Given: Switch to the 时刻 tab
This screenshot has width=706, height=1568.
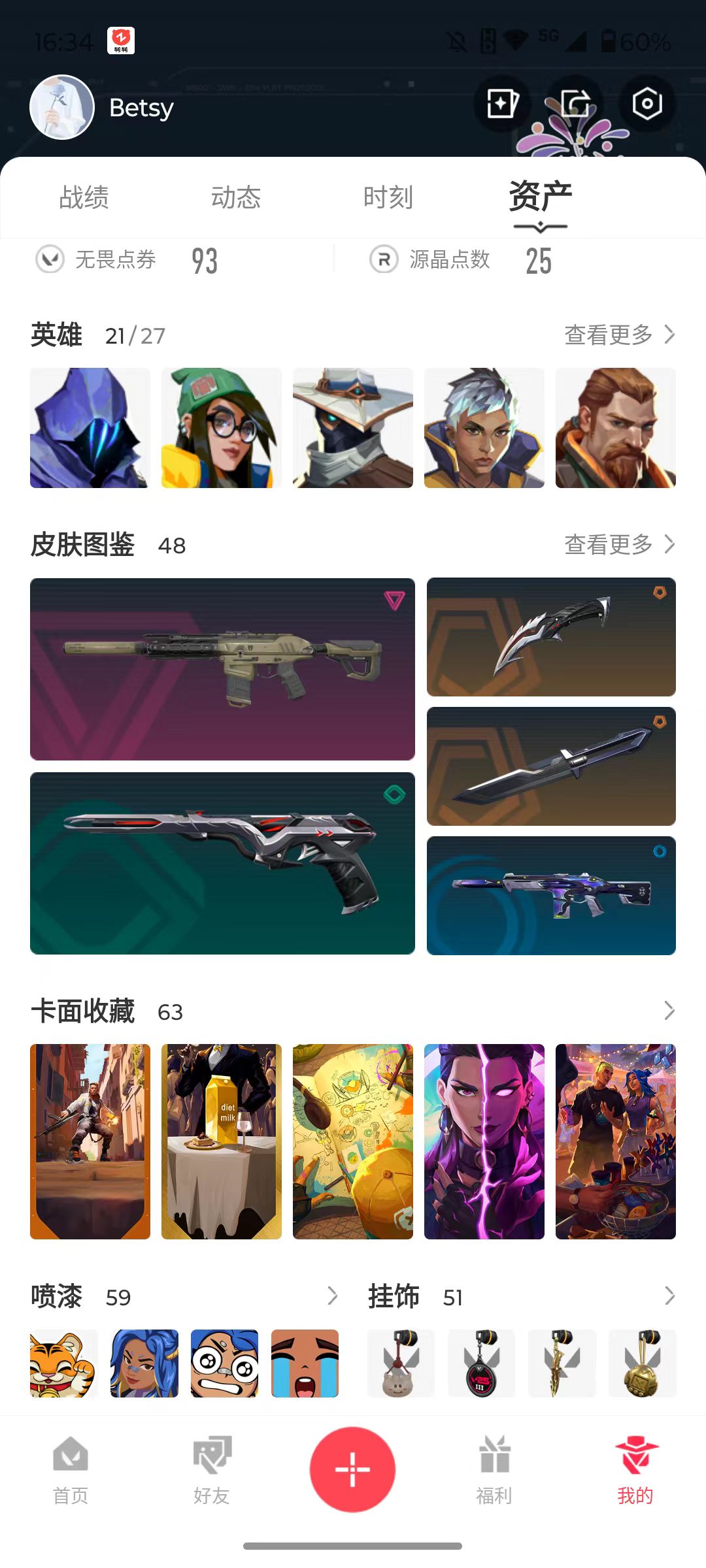Looking at the screenshot, I should click(388, 197).
